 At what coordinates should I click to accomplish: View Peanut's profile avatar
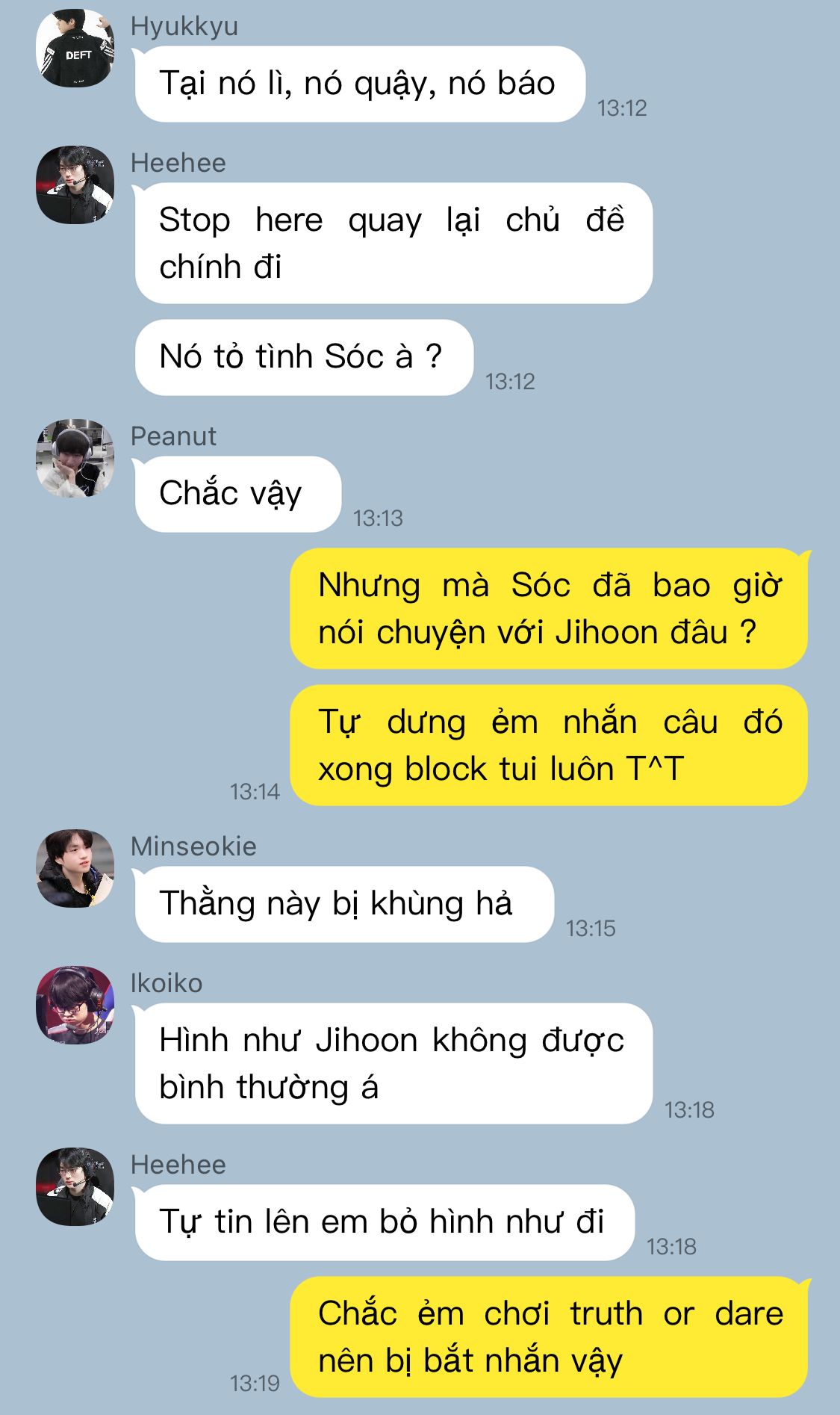(75, 458)
